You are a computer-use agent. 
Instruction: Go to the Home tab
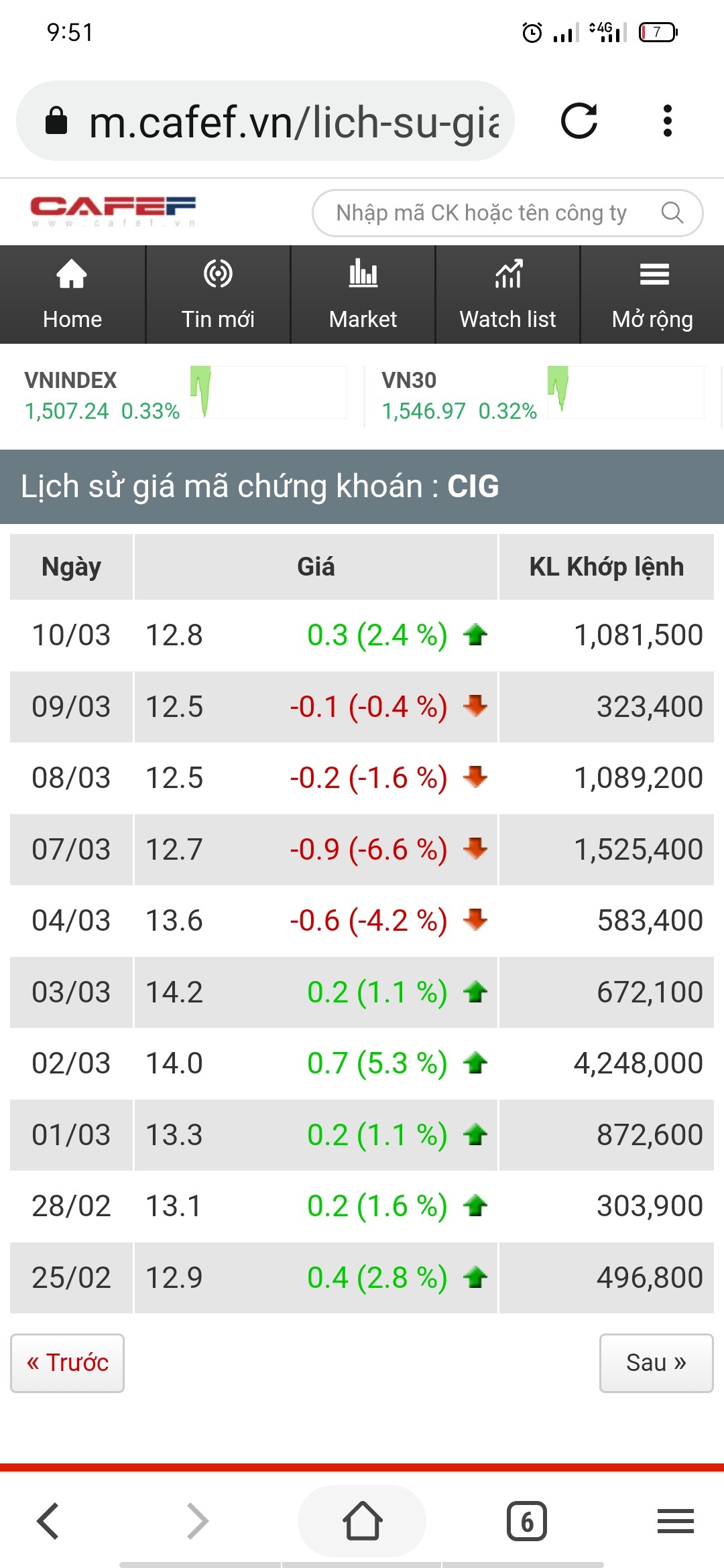pyautogui.click(x=72, y=295)
